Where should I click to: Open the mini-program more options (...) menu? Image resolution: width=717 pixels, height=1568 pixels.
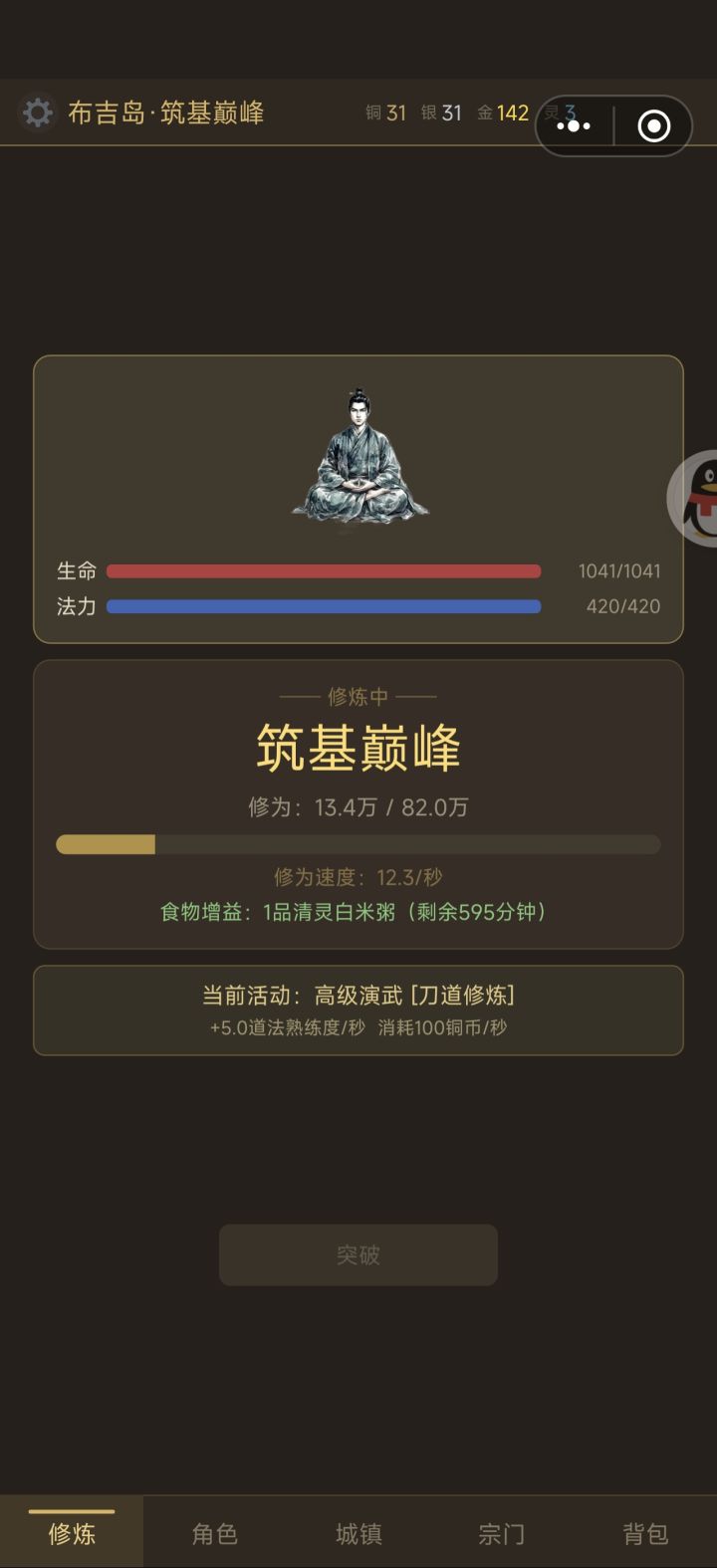click(573, 126)
